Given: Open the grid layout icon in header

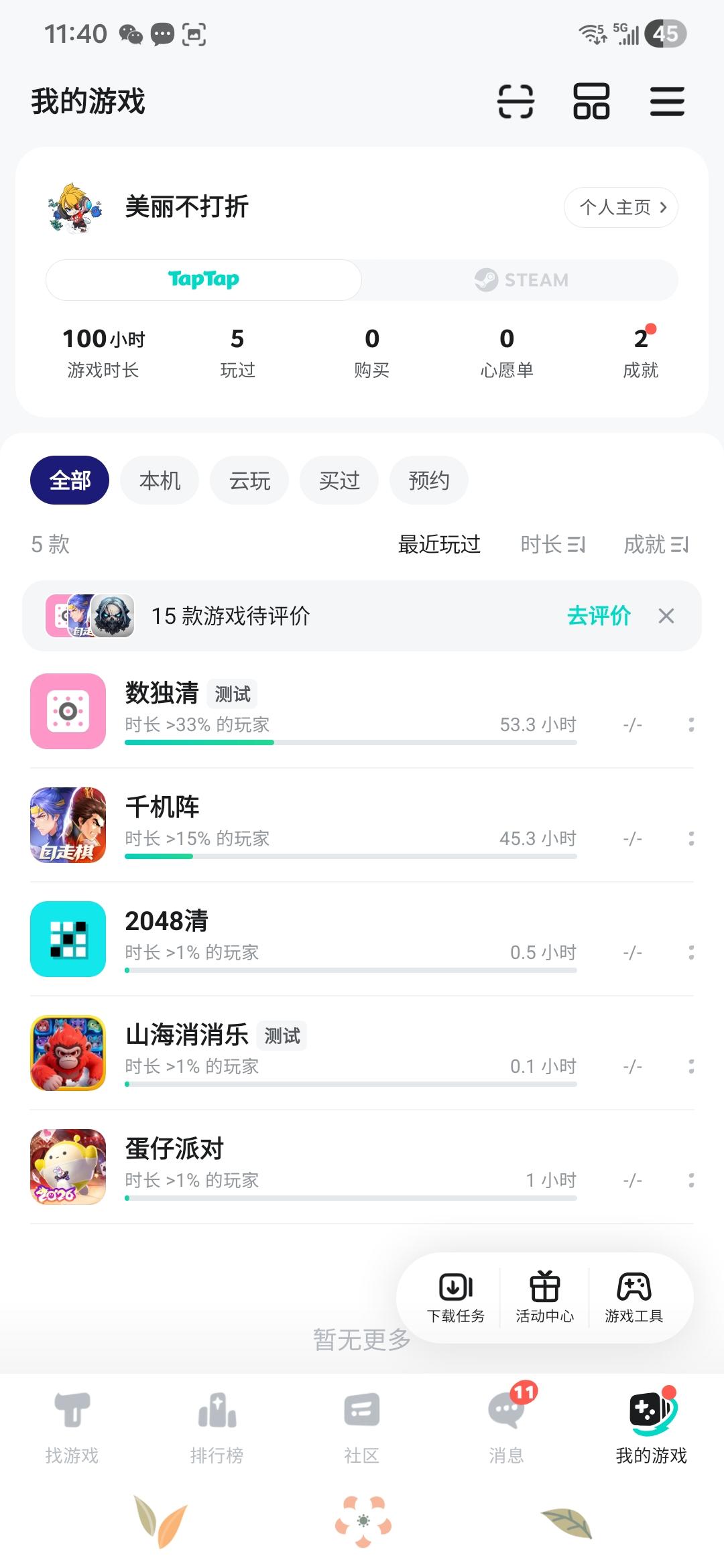Looking at the screenshot, I should (591, 102).
